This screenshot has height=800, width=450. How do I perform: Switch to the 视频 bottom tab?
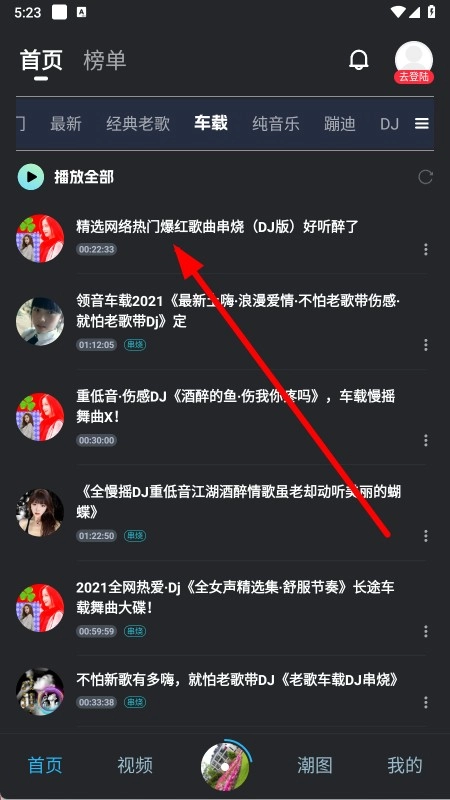[x=135, y=765]
